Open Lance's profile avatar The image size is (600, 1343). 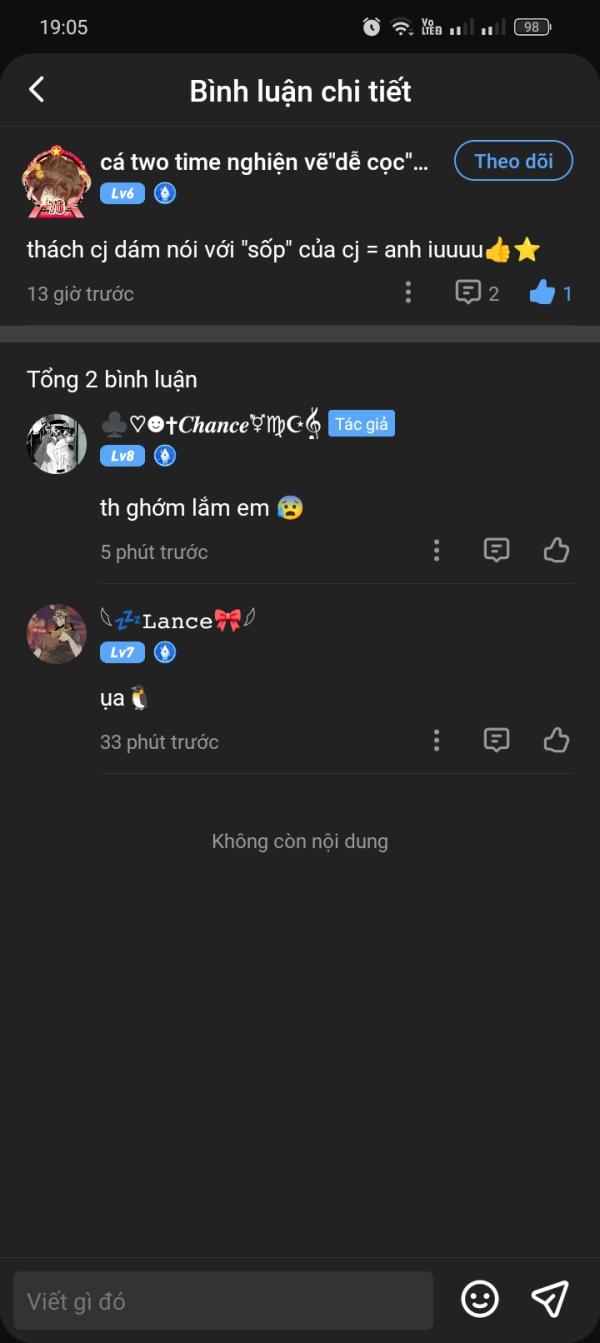pyautogui.click(x=56, y=633)
